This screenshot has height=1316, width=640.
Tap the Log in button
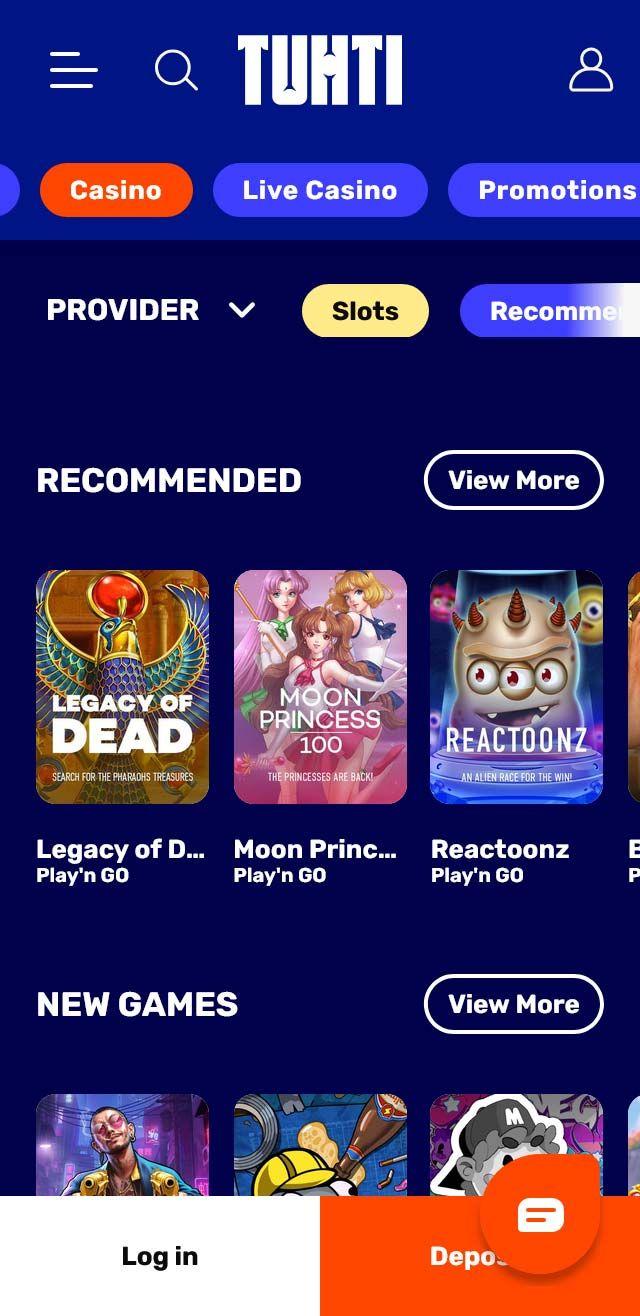point(160,1256)
